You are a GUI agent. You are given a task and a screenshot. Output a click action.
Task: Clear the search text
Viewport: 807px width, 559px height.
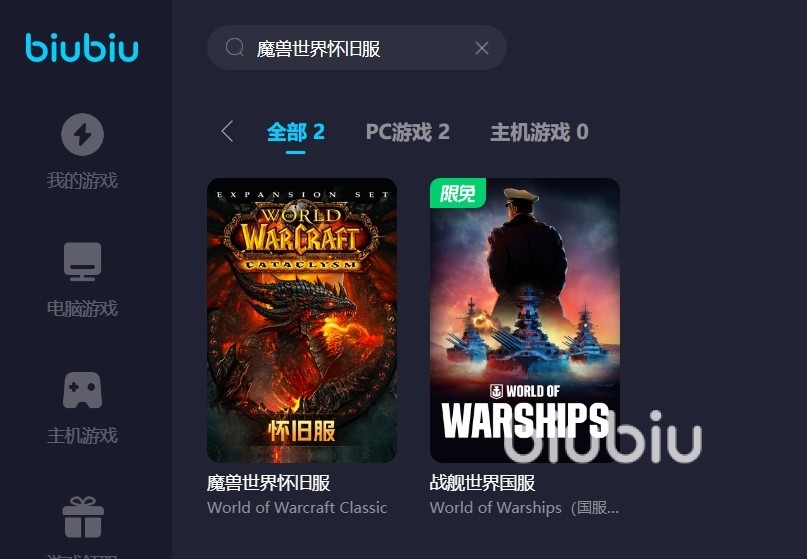click(x=482, y=48)
